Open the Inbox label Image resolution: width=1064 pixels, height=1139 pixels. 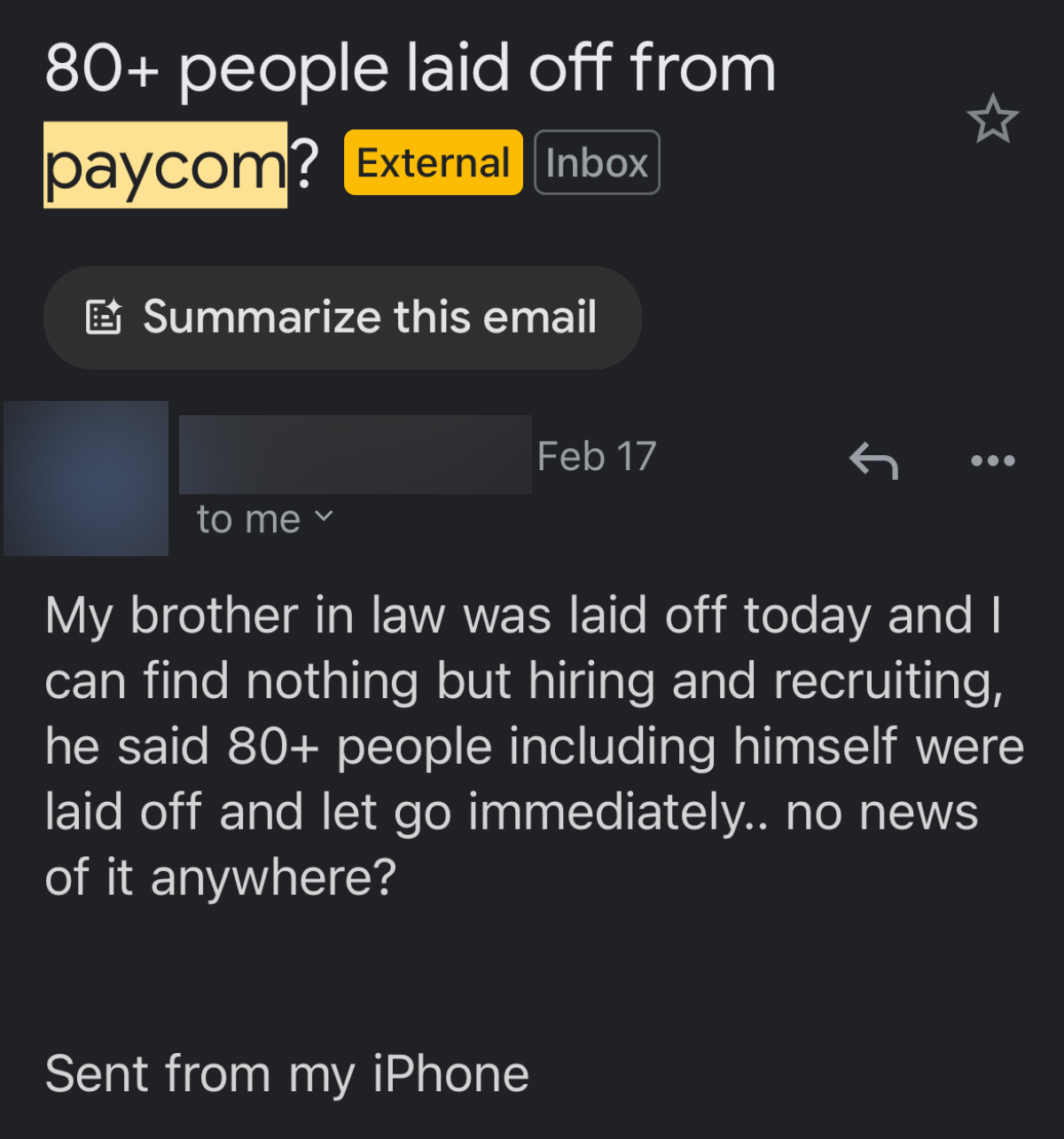pos(597,162)
